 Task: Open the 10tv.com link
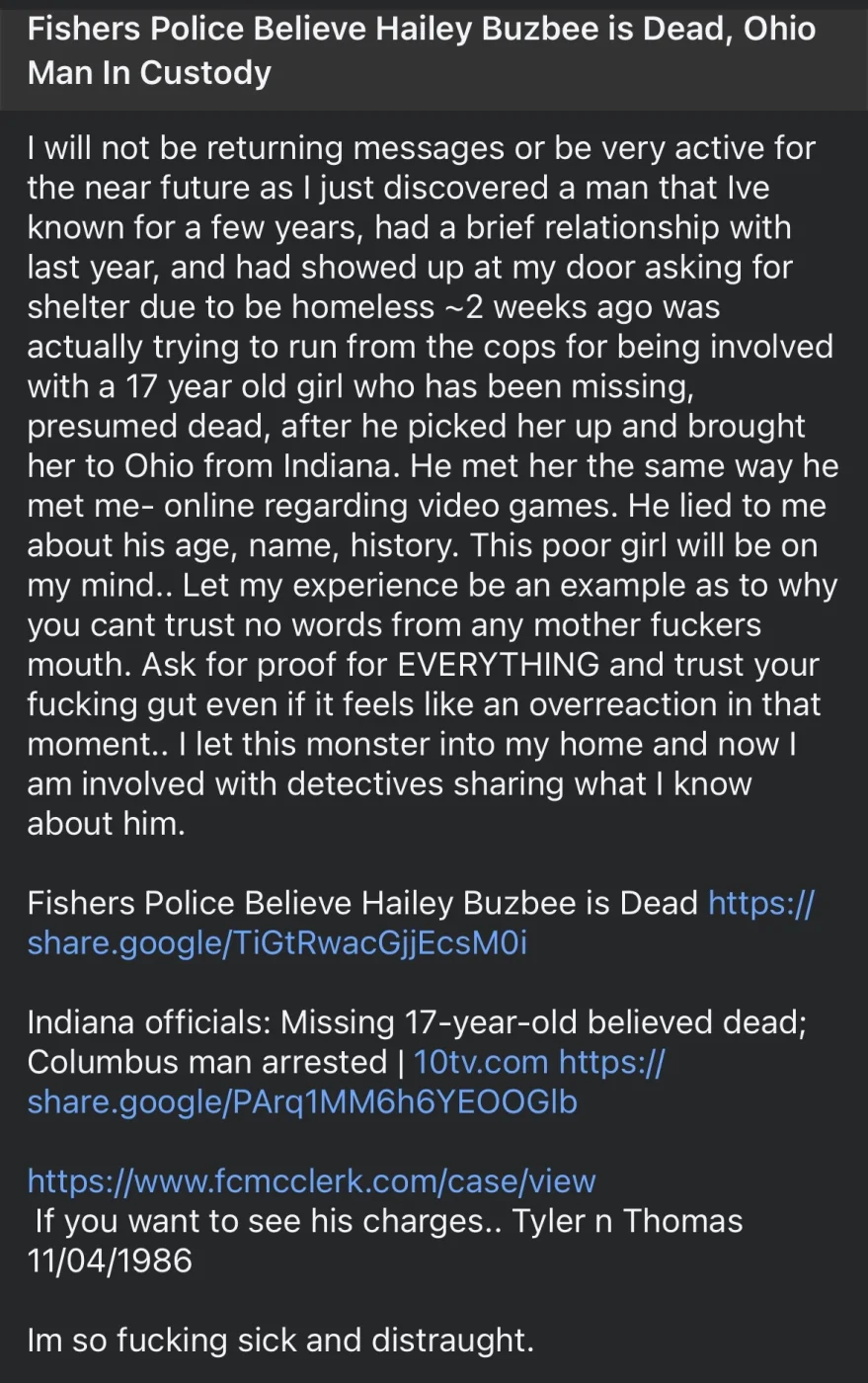(480, 1062)
